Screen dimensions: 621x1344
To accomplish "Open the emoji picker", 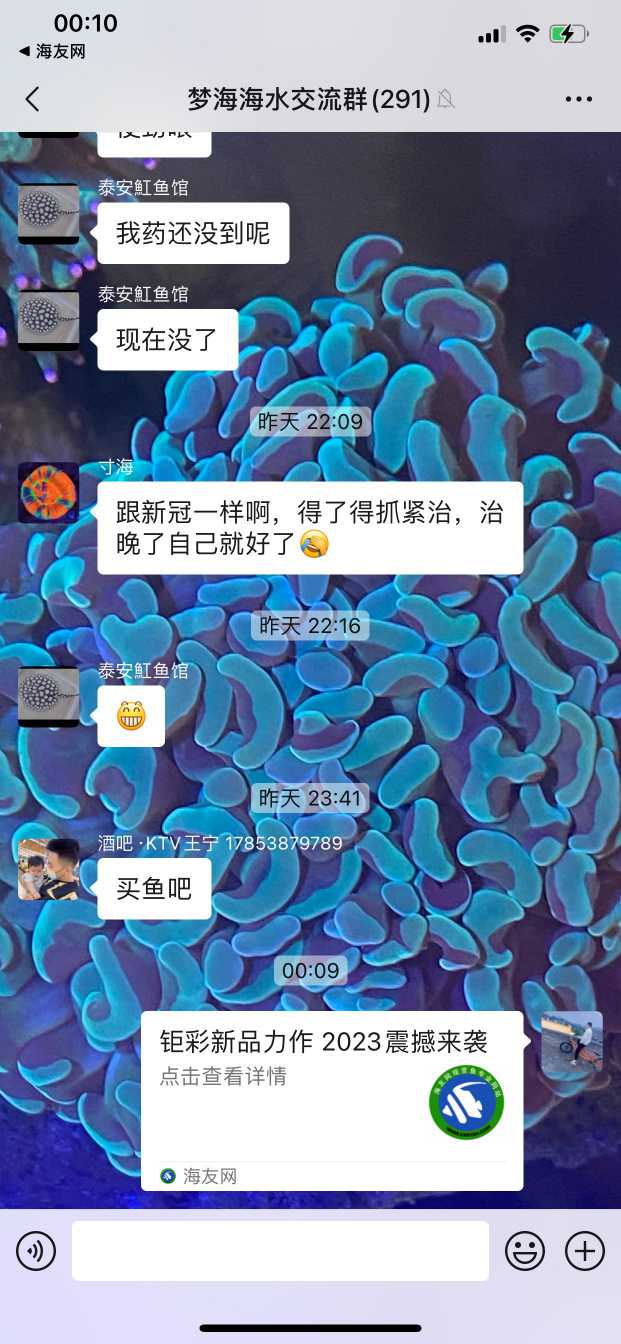I will (x=525, y=1250).
